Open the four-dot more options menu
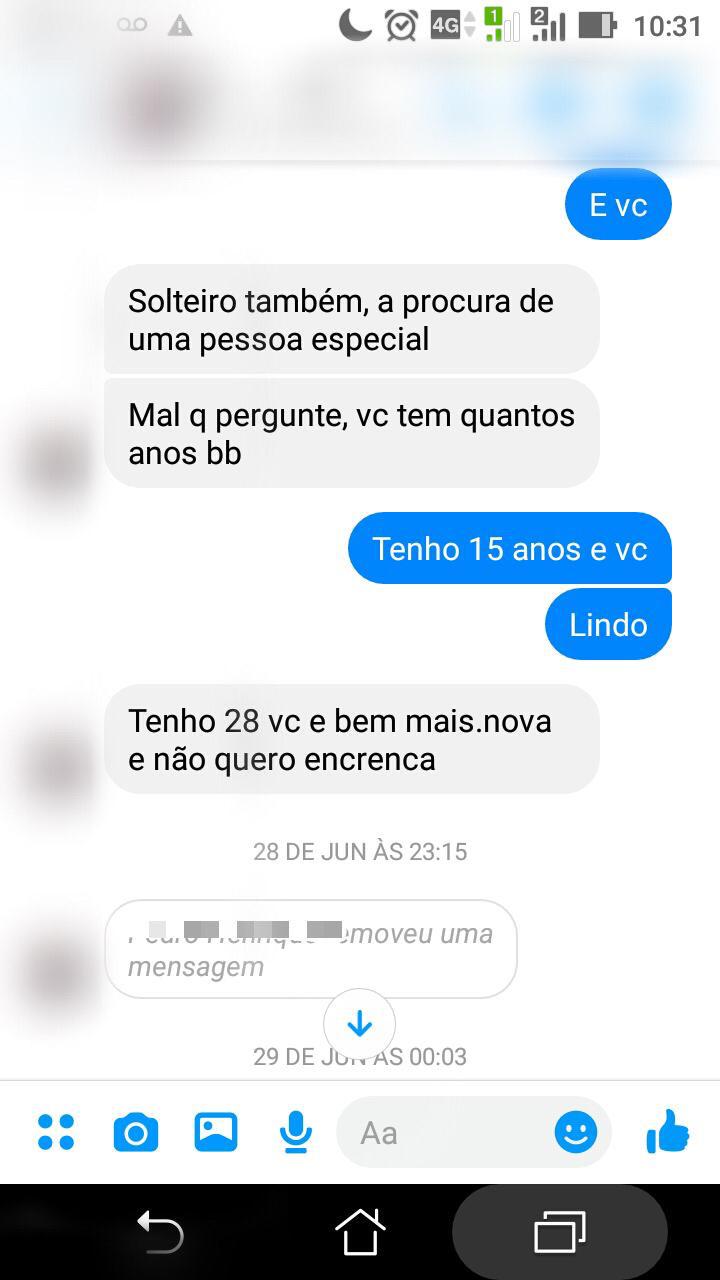The width and height of the screenshot is (720, 1280). (56, 1133)
